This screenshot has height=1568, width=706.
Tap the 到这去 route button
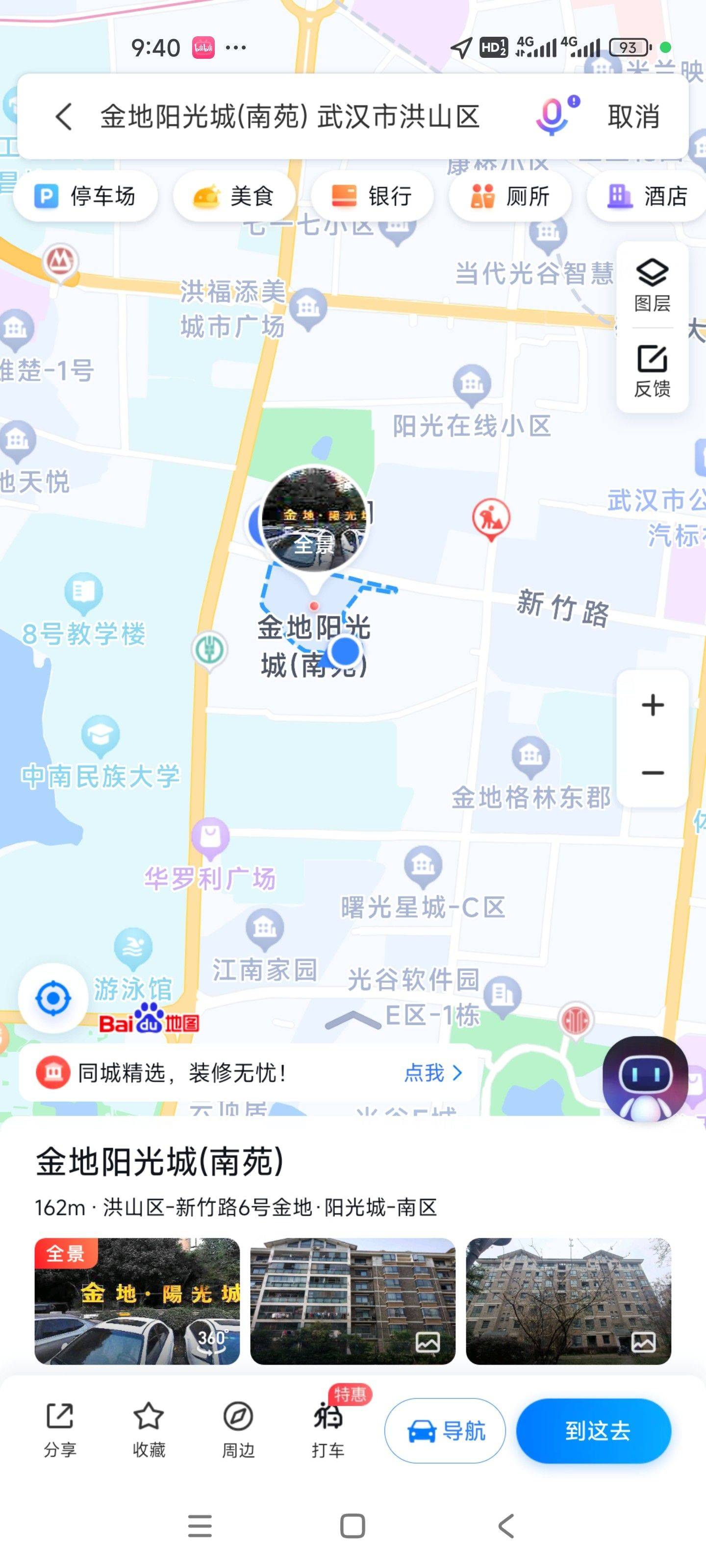[x=594, y=1430]
